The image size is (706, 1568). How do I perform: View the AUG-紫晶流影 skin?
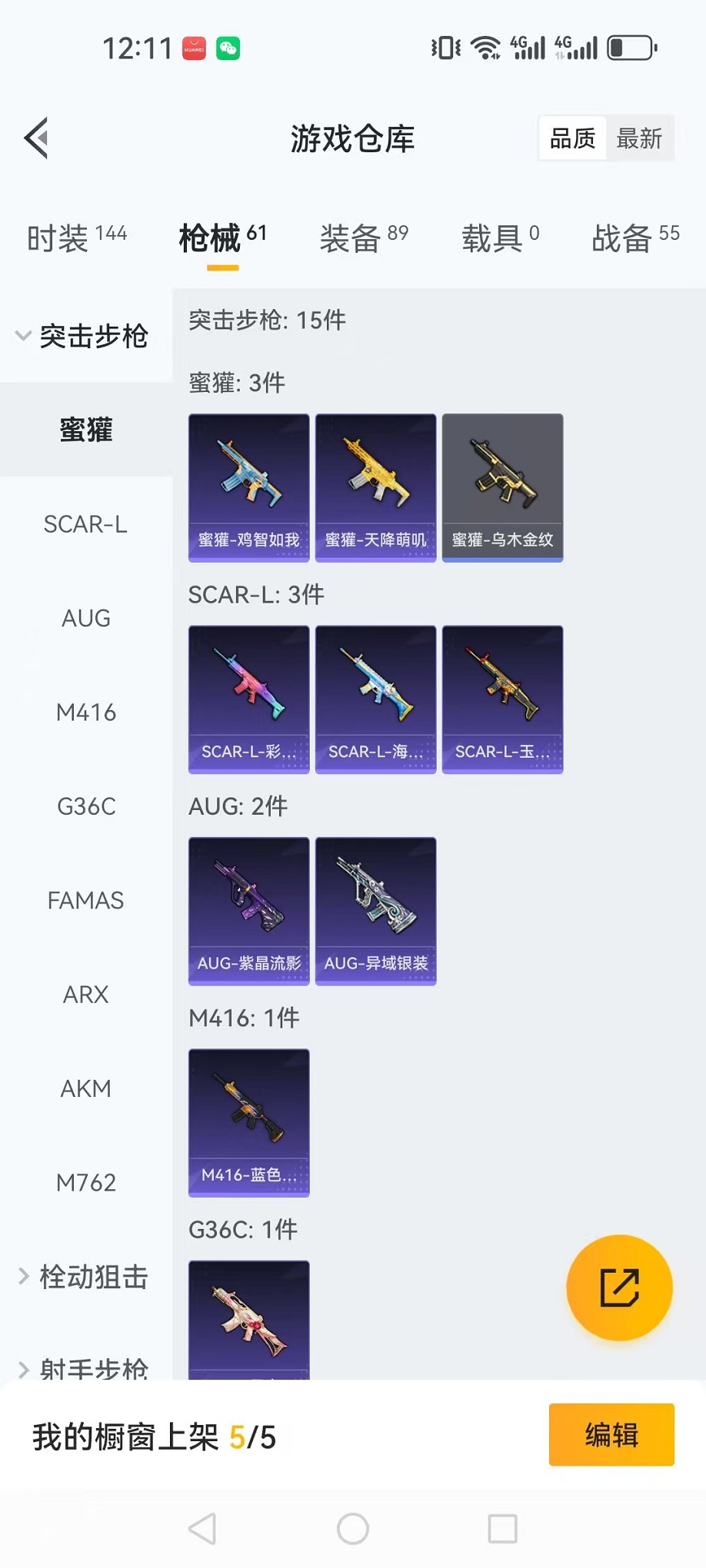coord(249,911)
